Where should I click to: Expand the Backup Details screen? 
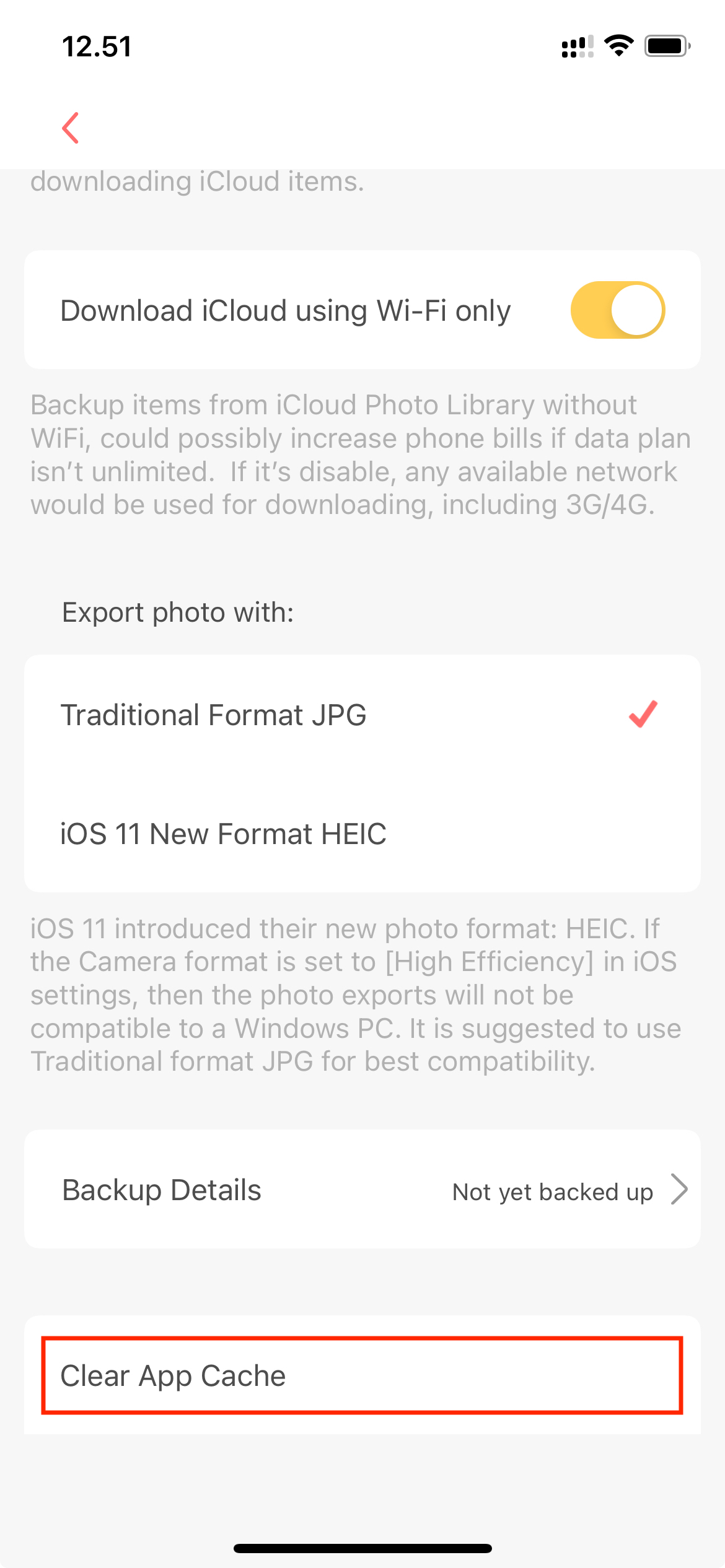[x=362, y=1189]
